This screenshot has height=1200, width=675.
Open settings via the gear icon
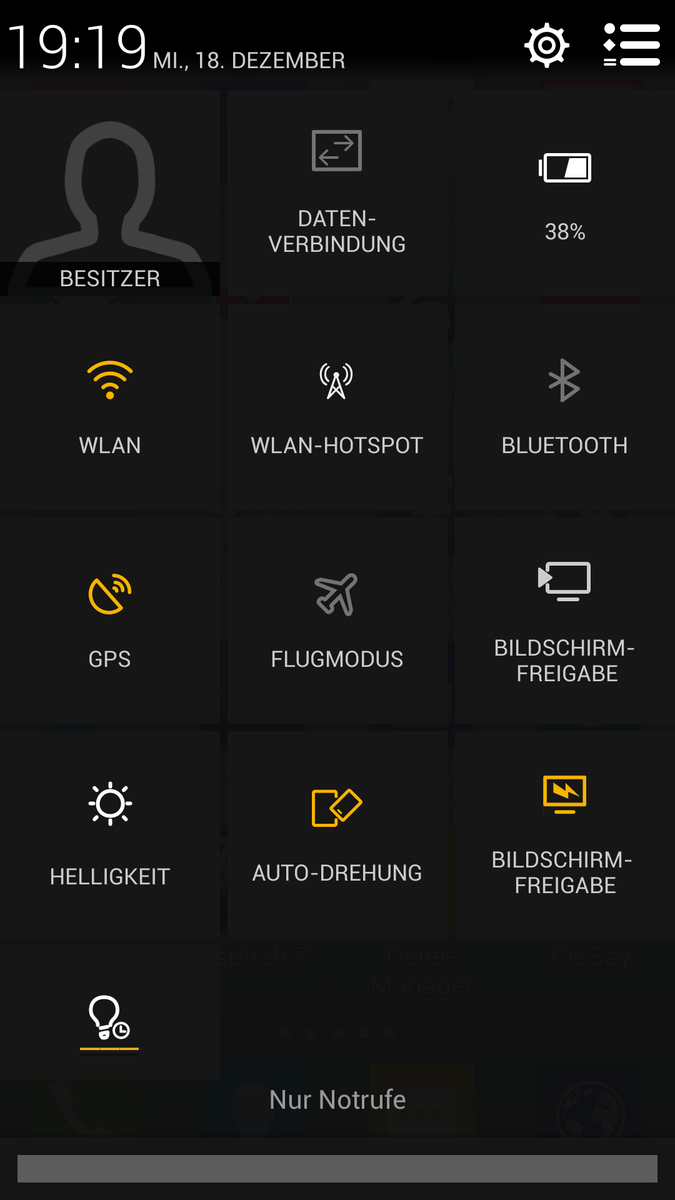(x=546, y=45)
